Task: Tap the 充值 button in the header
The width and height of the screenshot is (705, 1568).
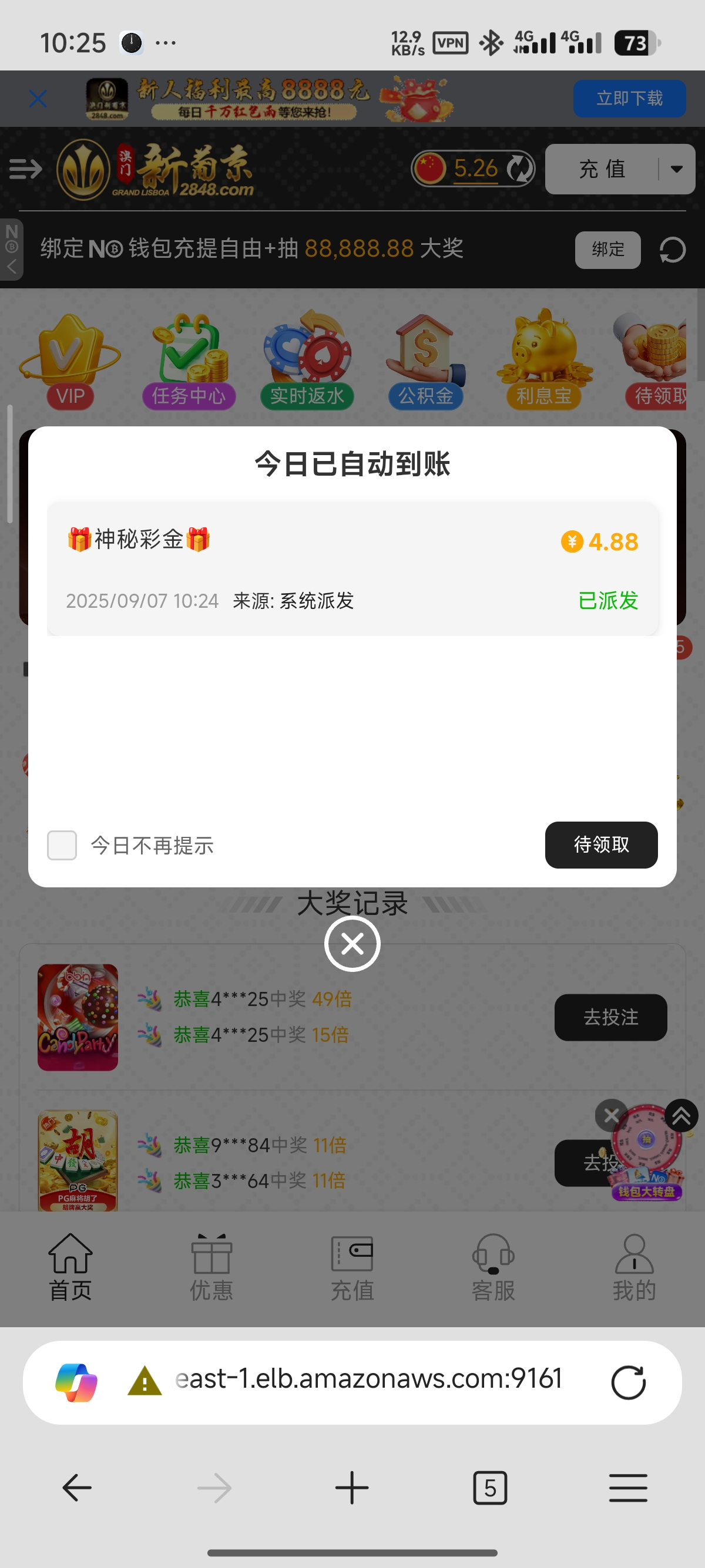Action: tap(602, 169)
